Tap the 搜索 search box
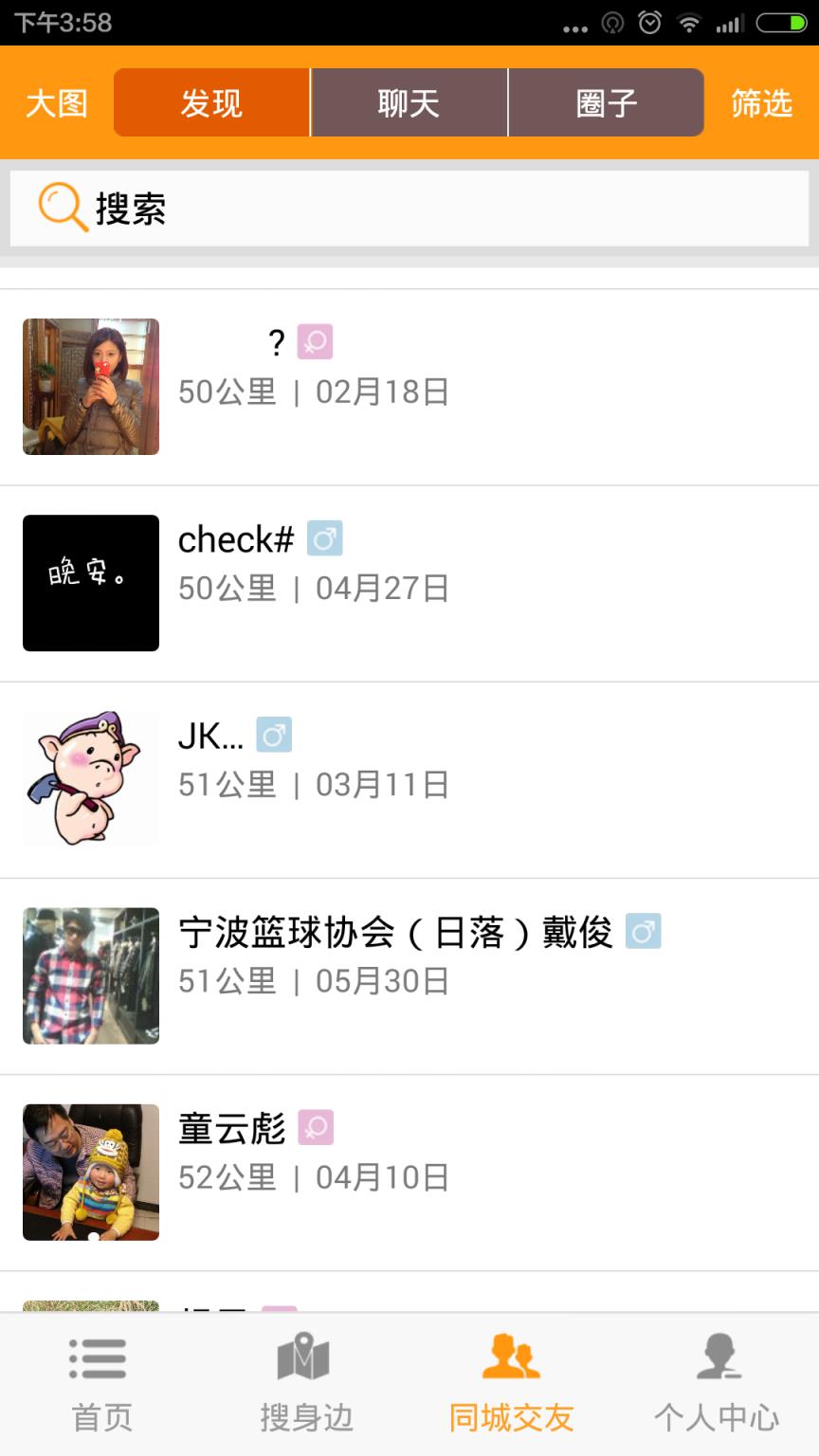 [409, 209]
